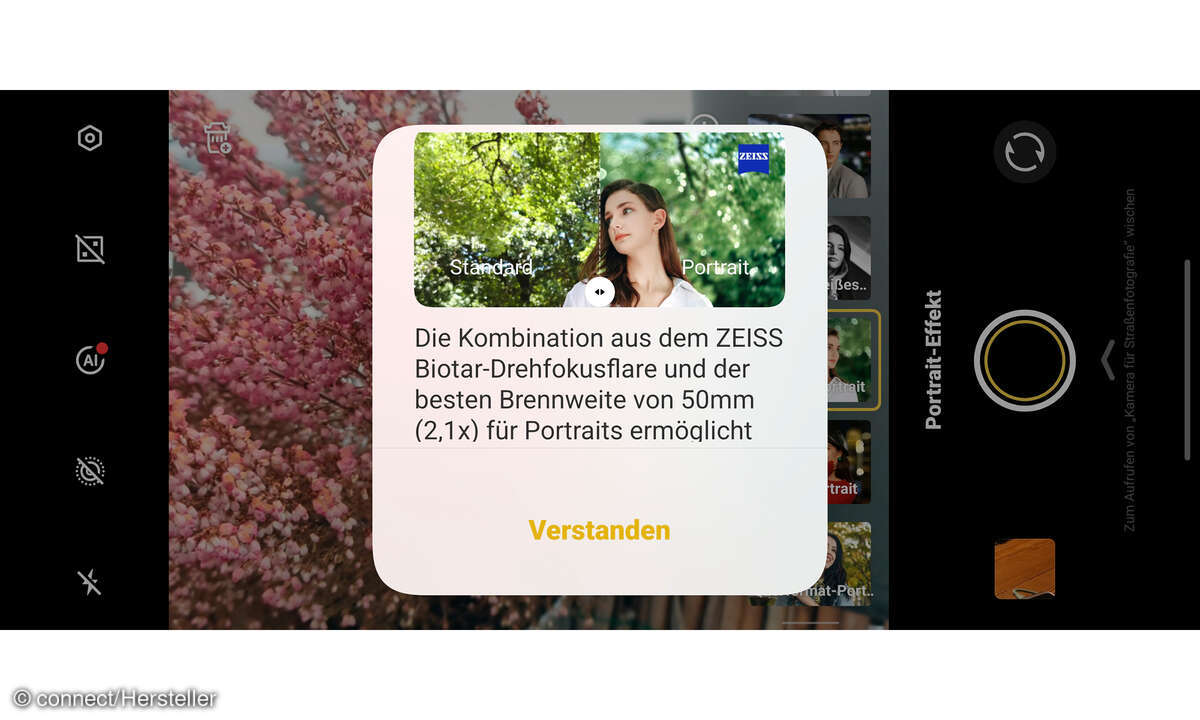Toggle the flash icon
Screen dimensions: 1200x720
pos(90,582)
